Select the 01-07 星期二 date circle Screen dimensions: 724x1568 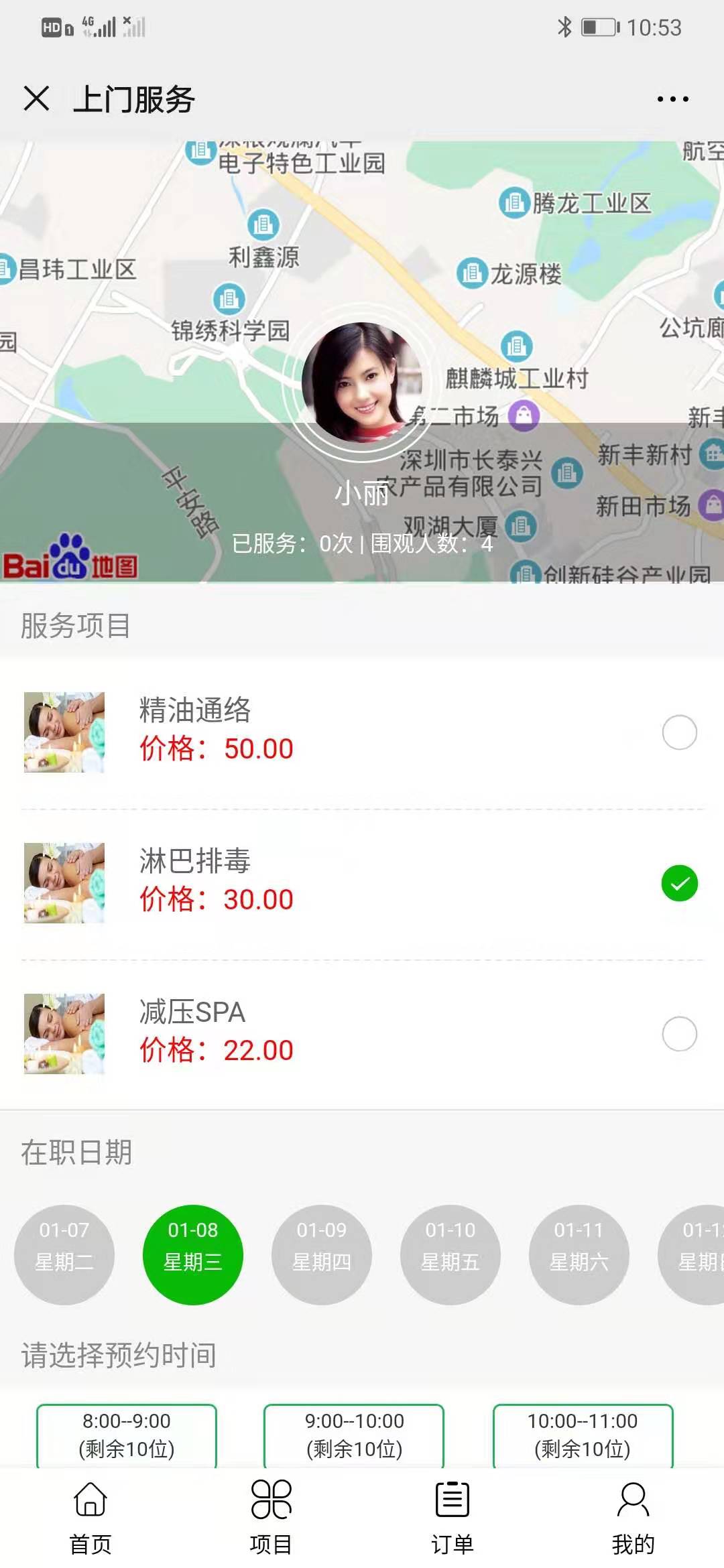[x=64, y=1256]
